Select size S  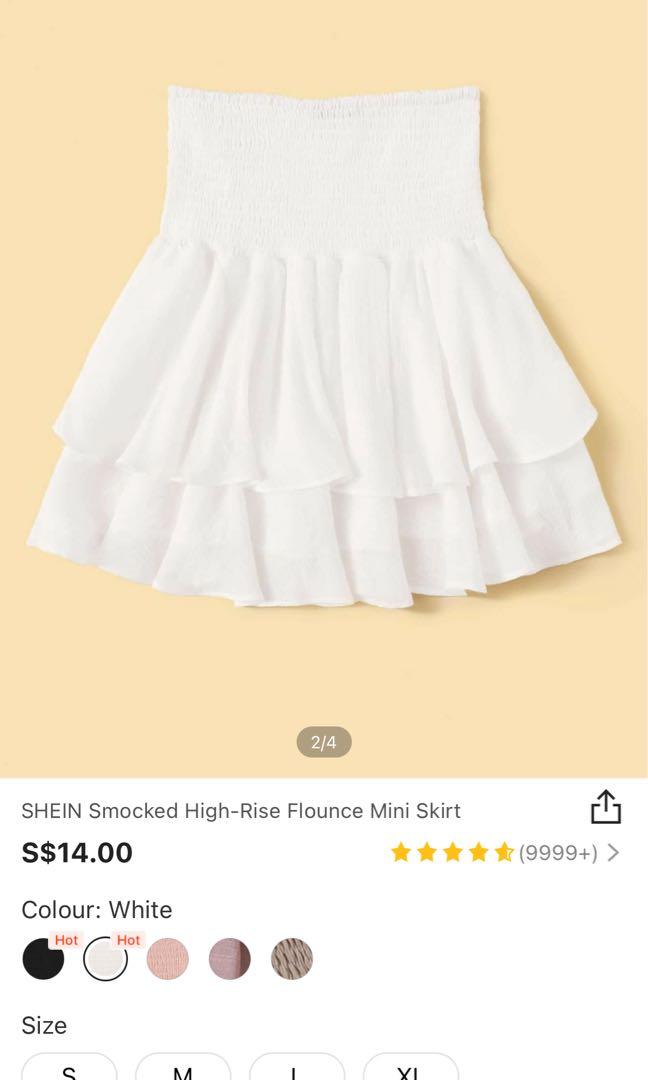69,1070
